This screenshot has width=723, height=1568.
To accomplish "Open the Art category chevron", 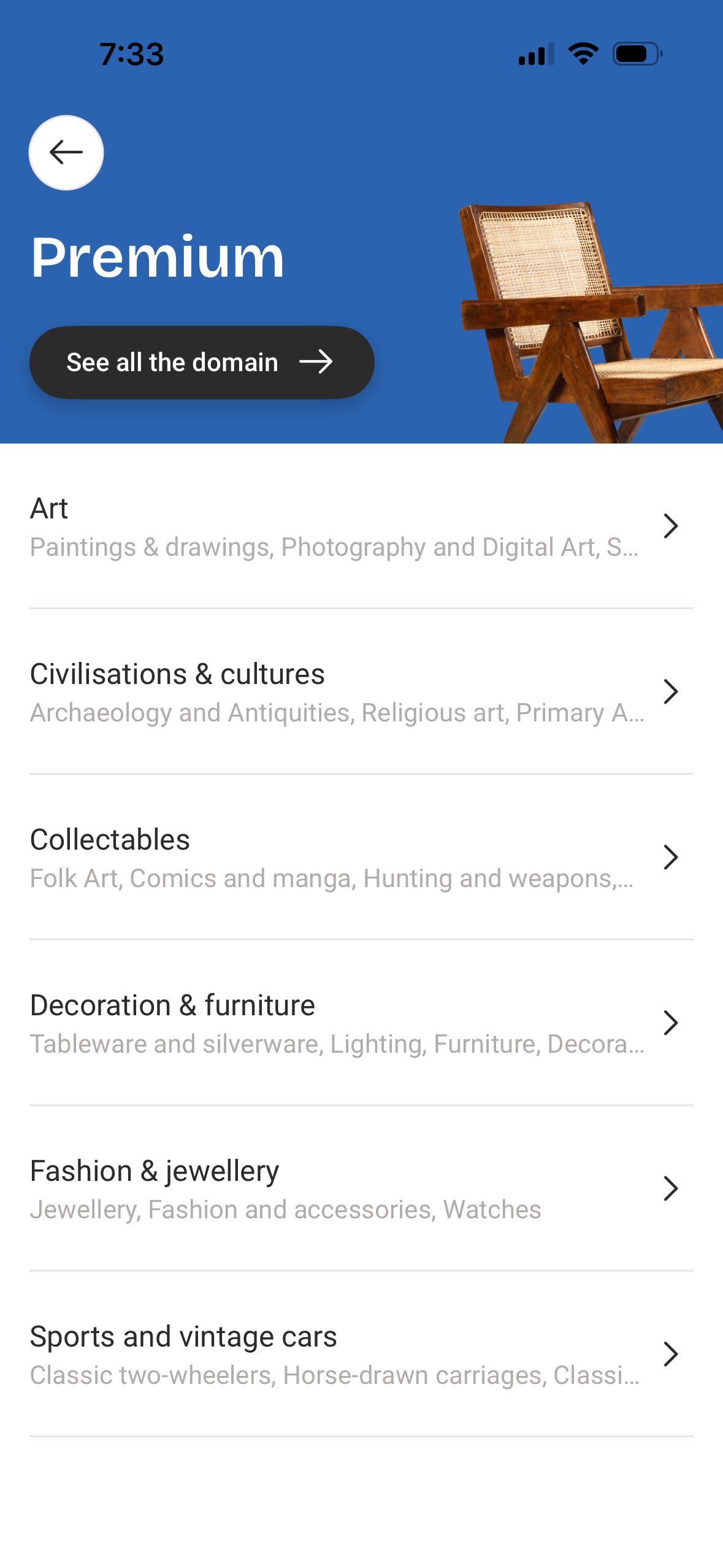I will point(672,526).
